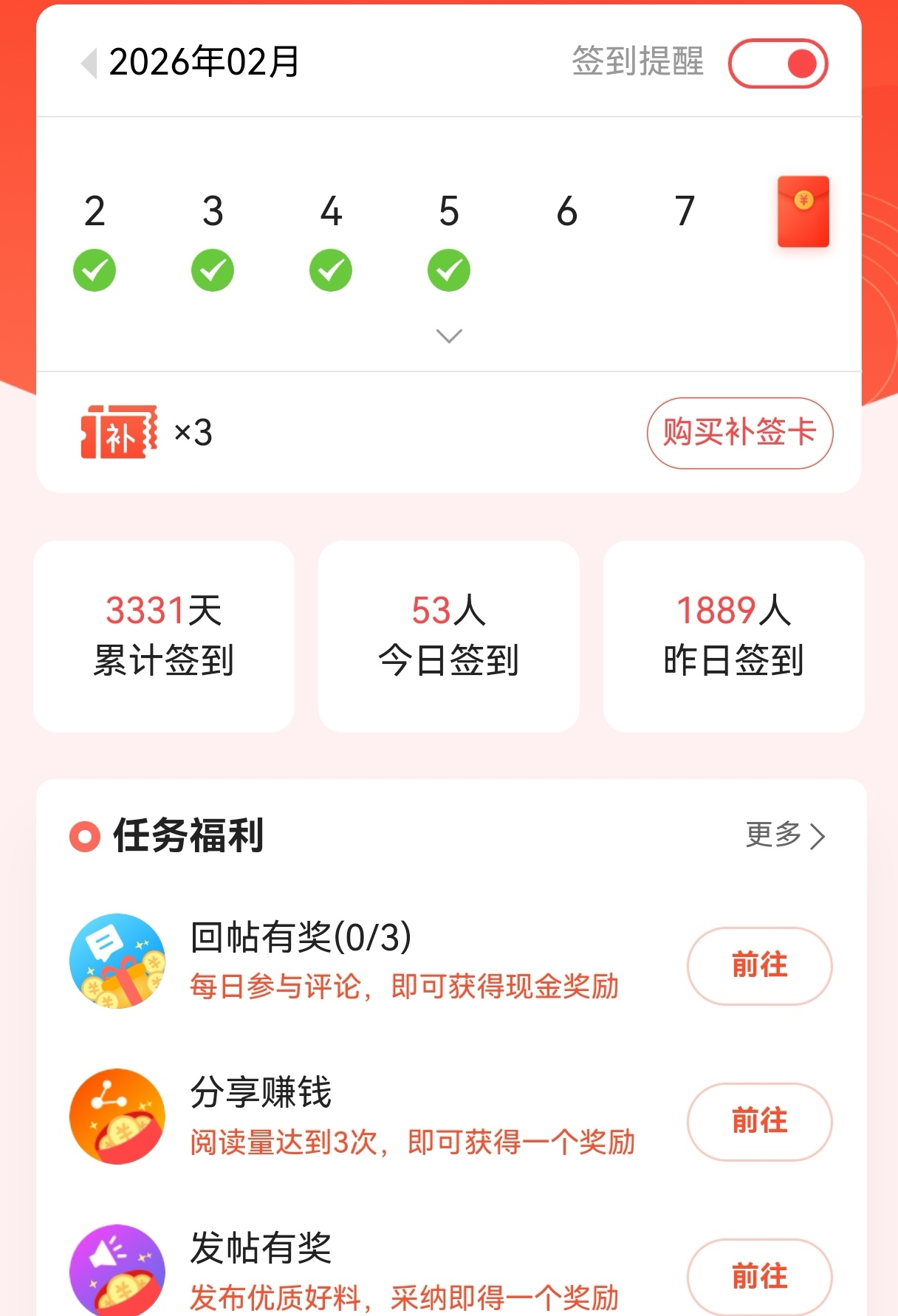Select day 7 in the calendar
This screenshot has height=1316, width=898.
click(x=685, y=212)
